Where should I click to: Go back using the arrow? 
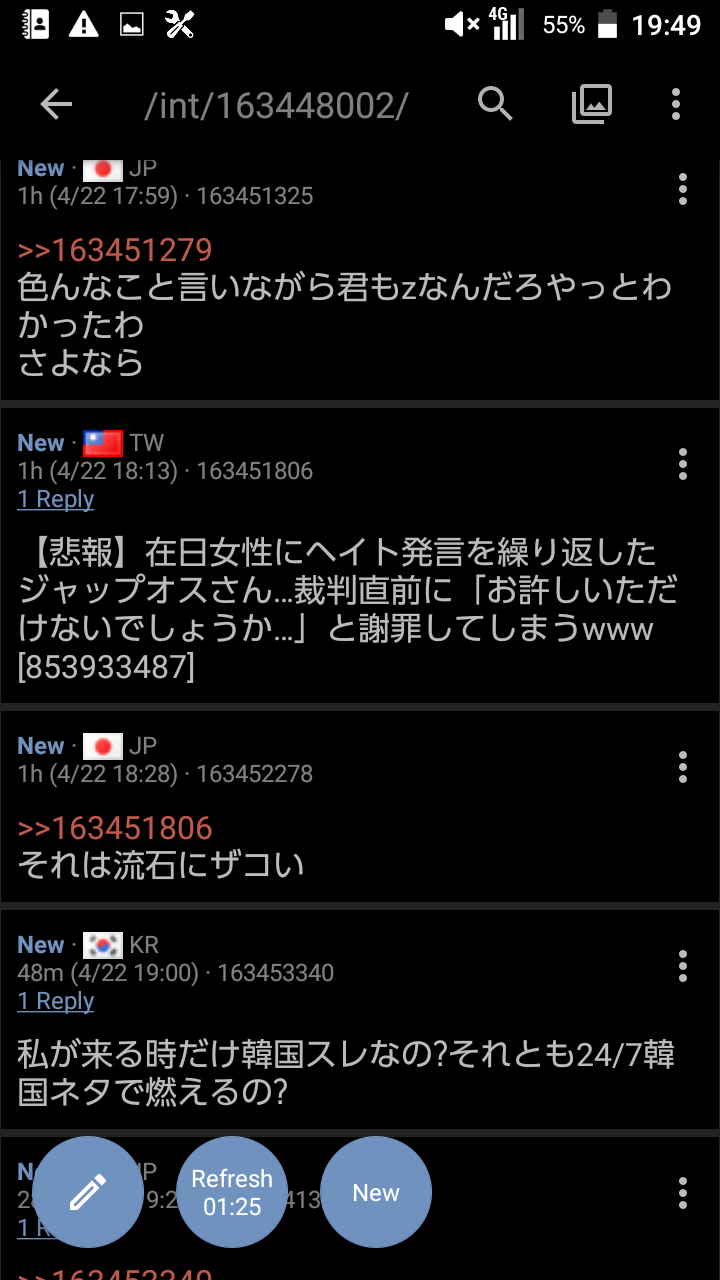point(56,104)
